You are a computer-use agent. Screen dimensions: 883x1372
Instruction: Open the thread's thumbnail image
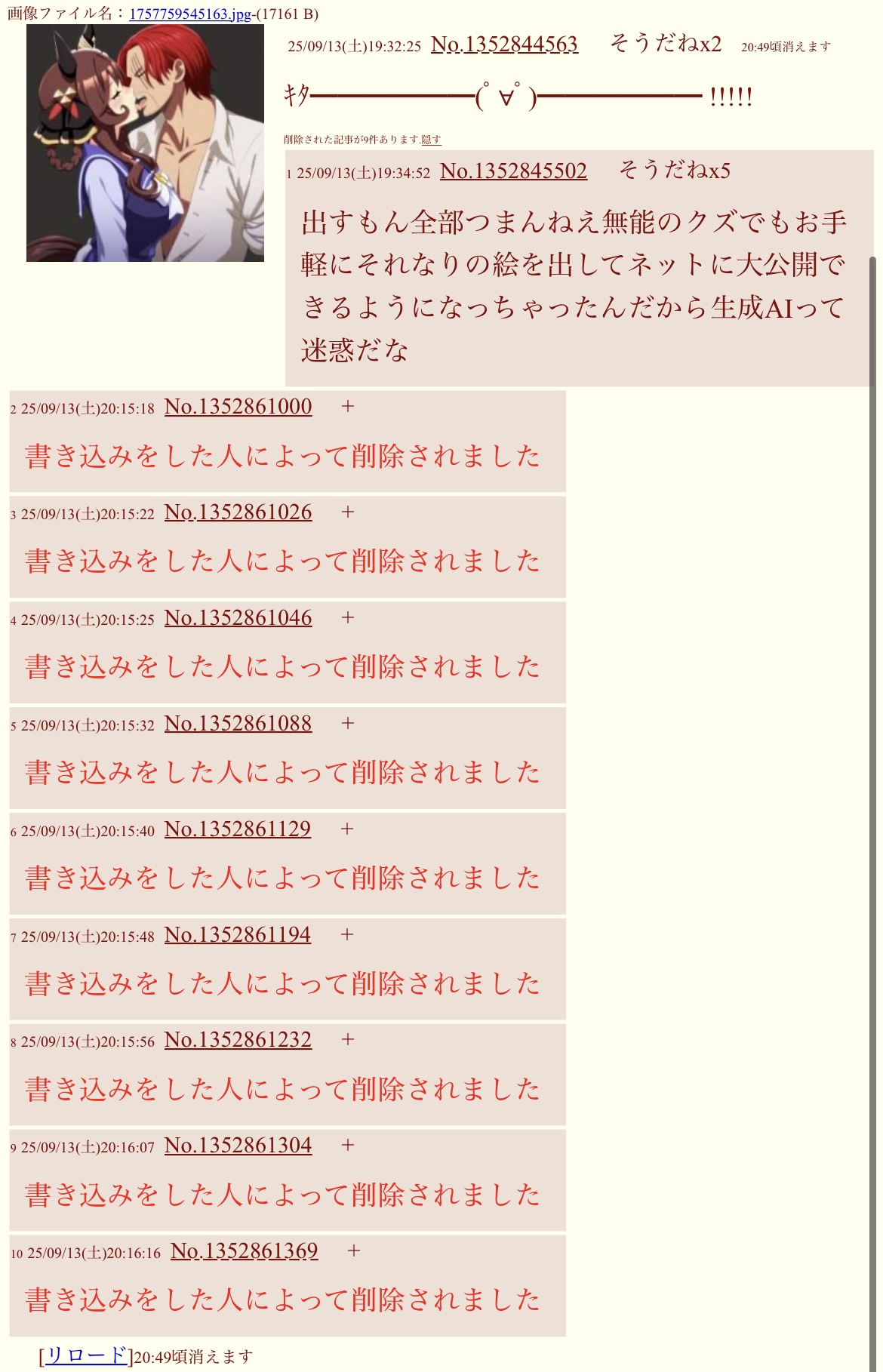click(x=145, y=143)
